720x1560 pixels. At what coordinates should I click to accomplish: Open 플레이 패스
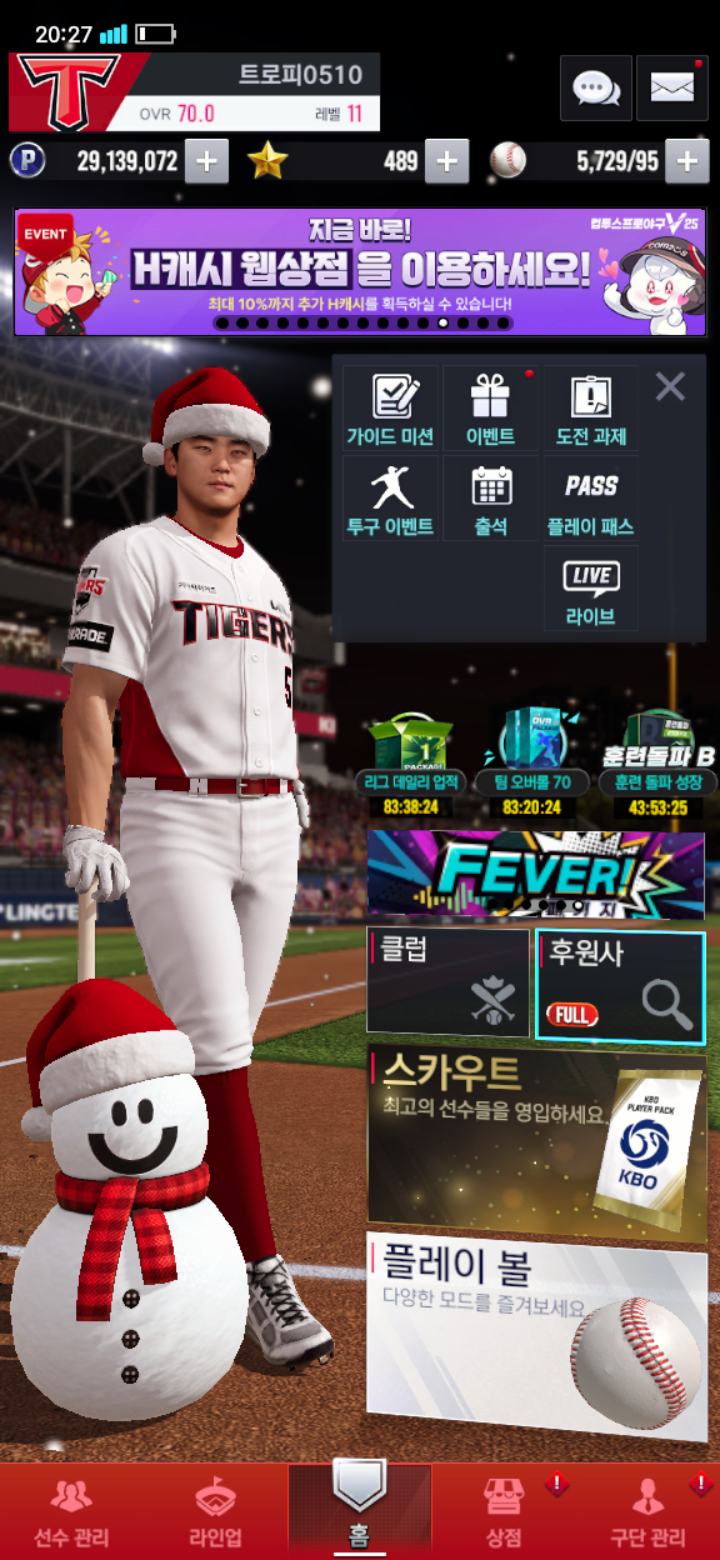tap(591, 500)
